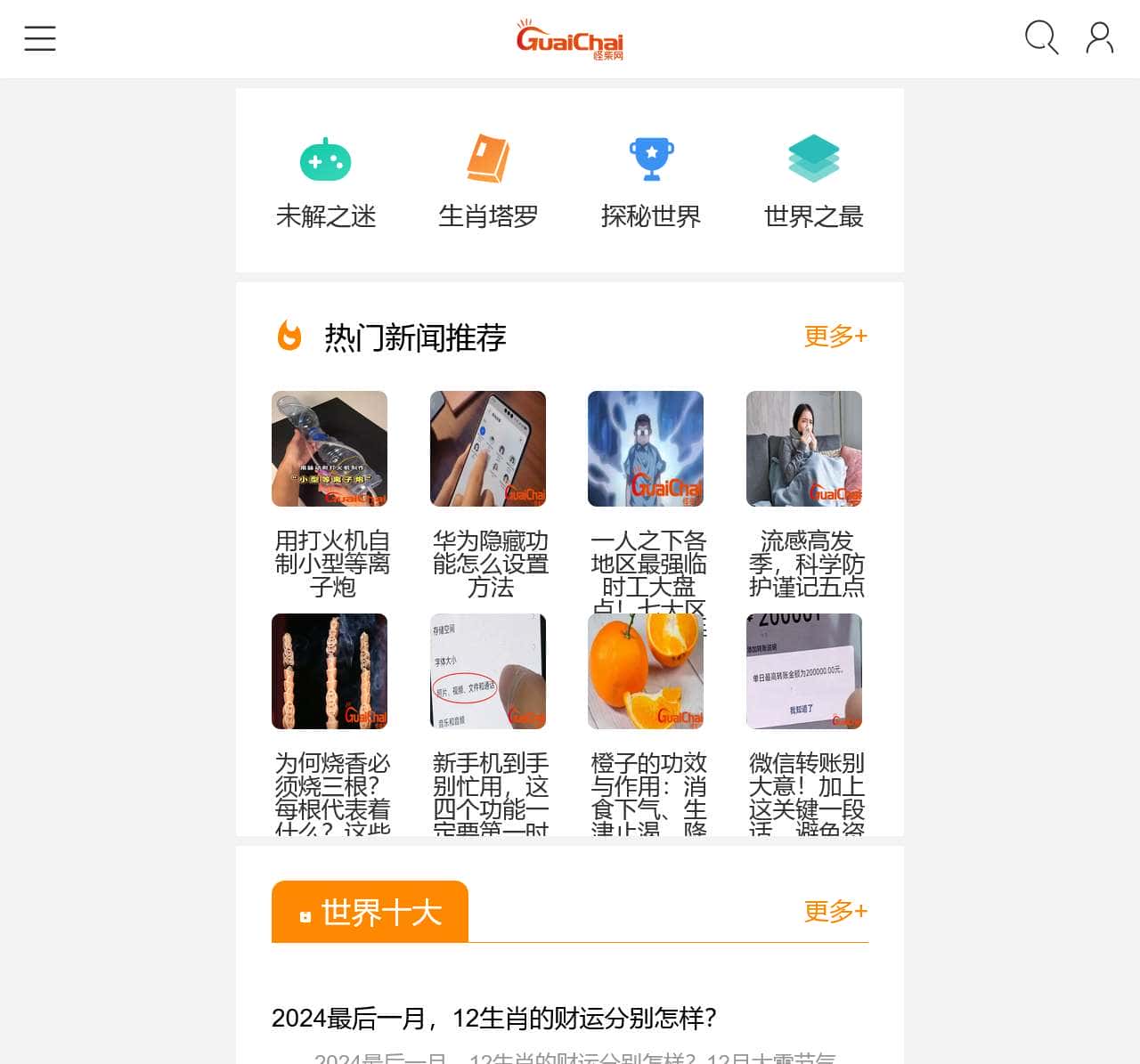Tap 更多+ beside 世界十大
Screen dimensions: 1140x1064
click(835, 911)
